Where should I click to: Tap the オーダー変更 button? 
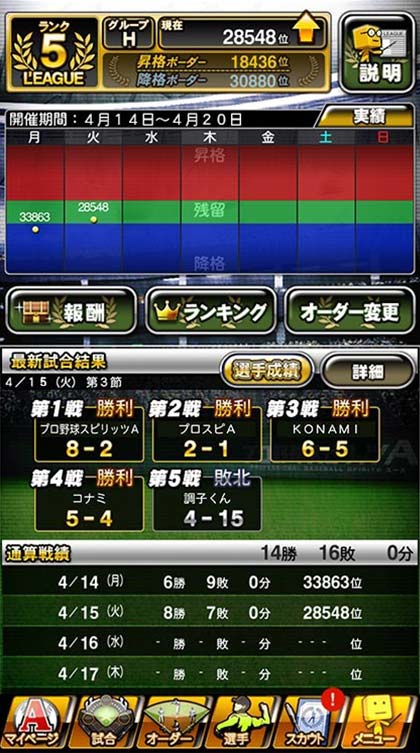pyautogui.click(x=349, y=311)
